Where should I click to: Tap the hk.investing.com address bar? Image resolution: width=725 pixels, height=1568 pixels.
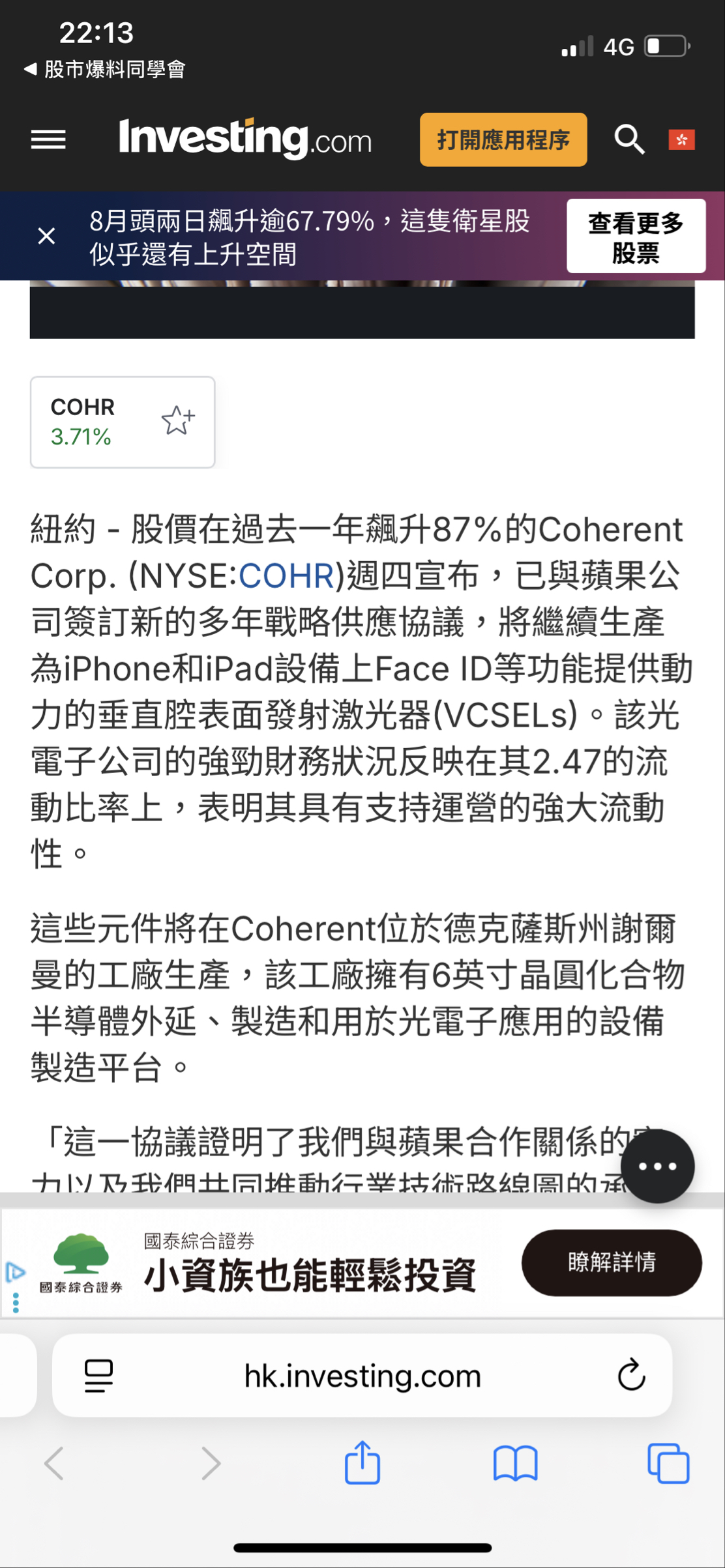pos(362,1376)
